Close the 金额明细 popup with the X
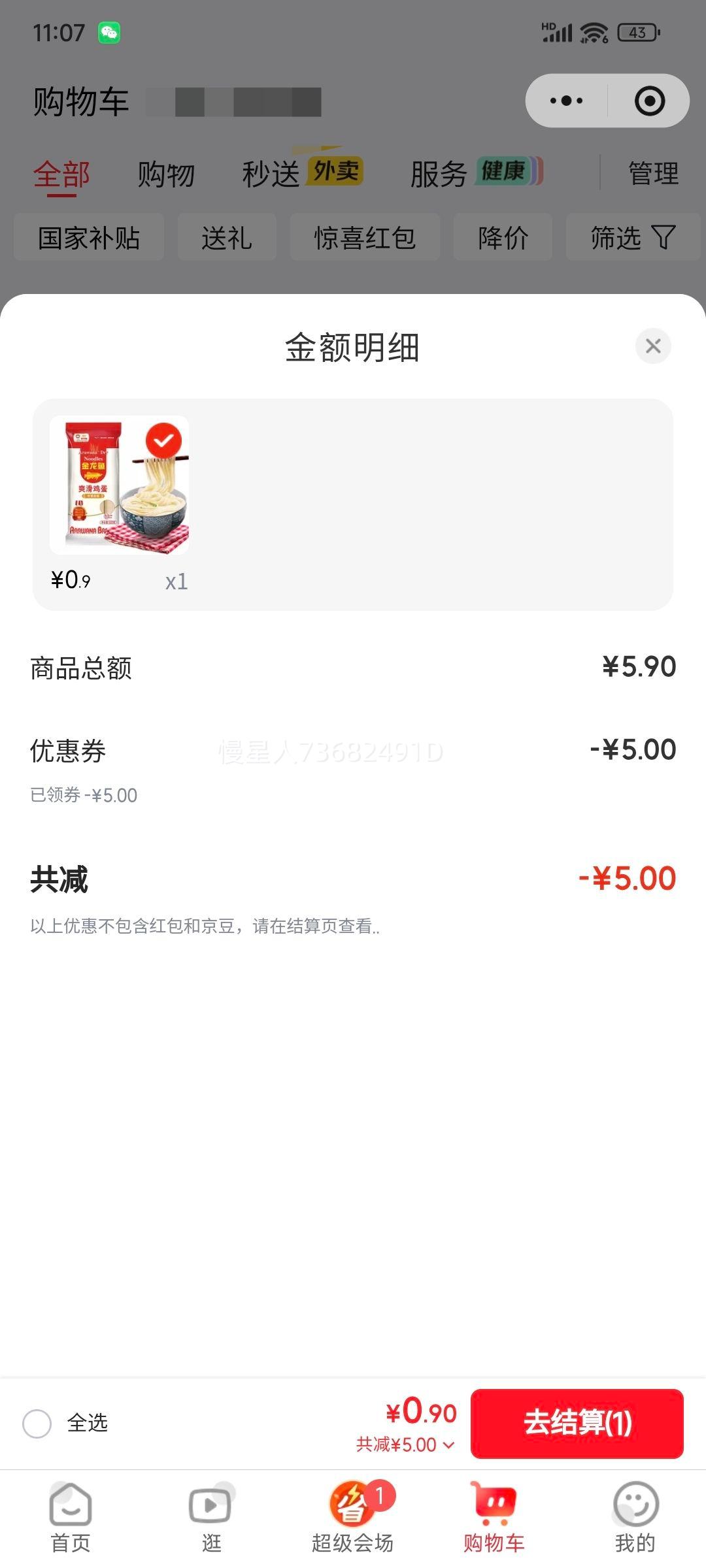The image size is (706, 1568). [652, 346]
